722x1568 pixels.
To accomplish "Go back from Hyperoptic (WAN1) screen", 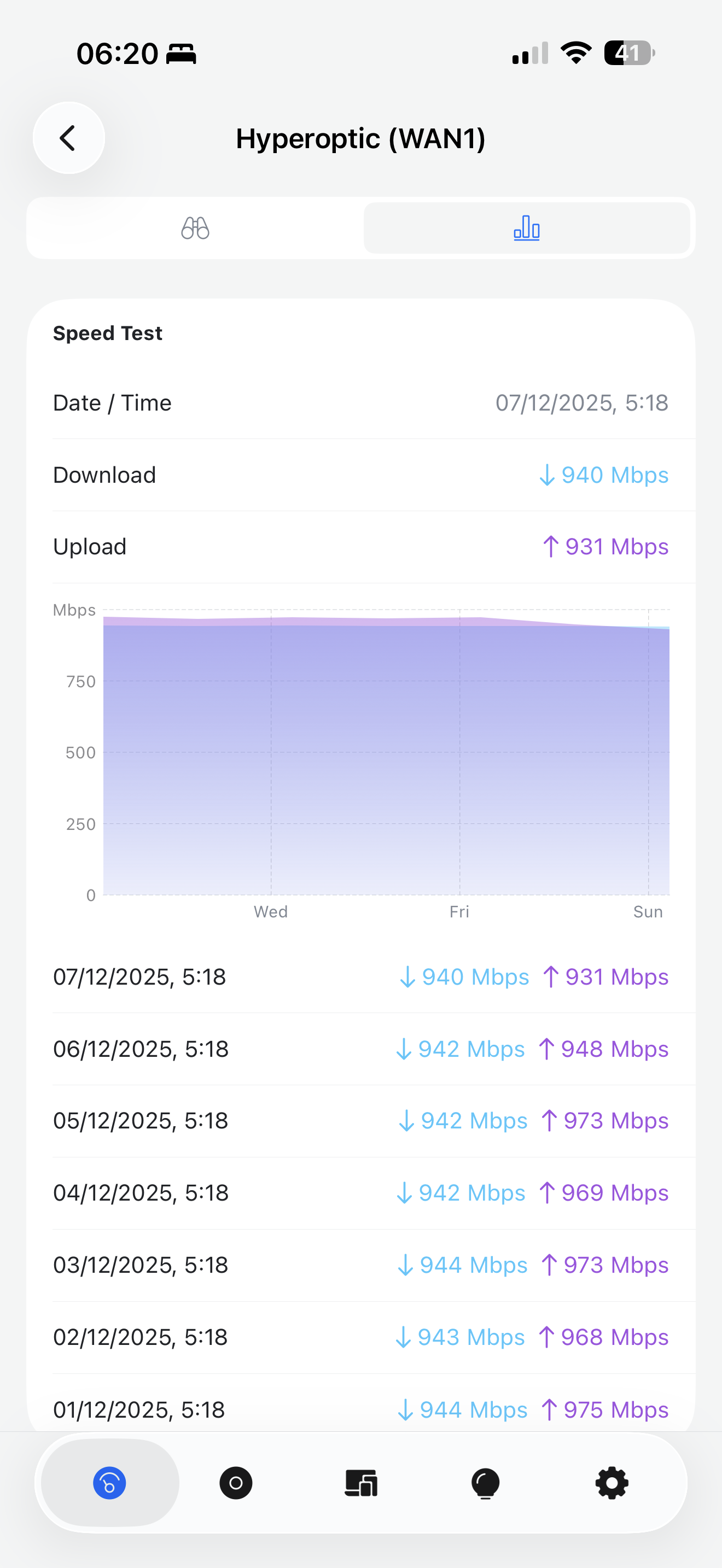I will tap(68, 138).
